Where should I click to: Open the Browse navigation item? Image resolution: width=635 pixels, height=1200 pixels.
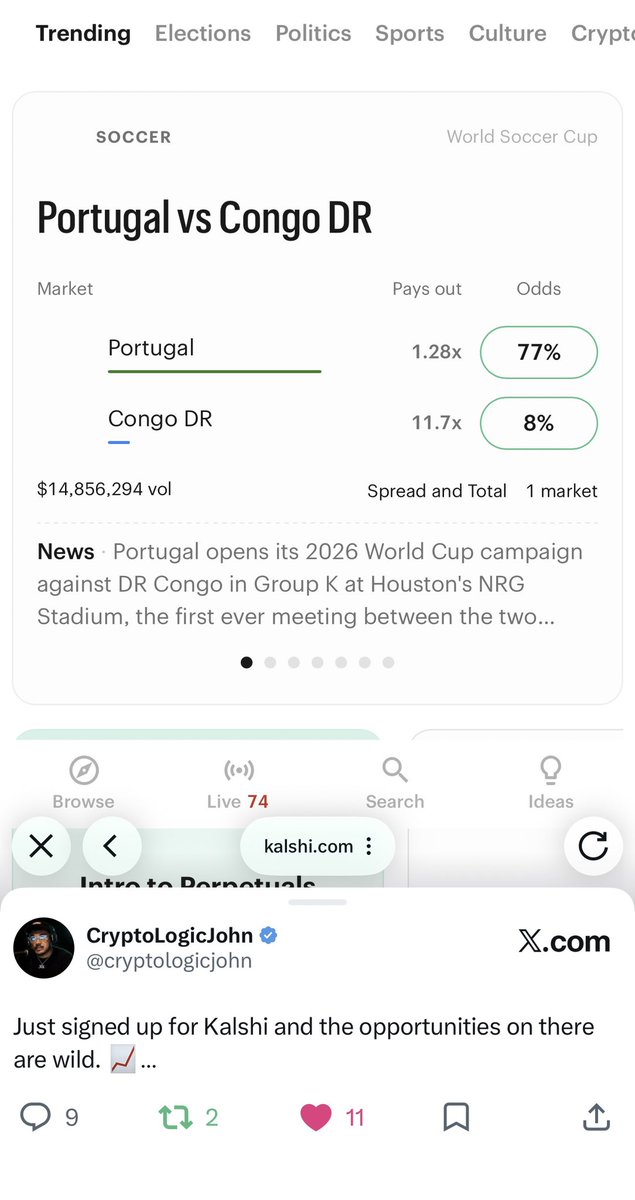83,783
